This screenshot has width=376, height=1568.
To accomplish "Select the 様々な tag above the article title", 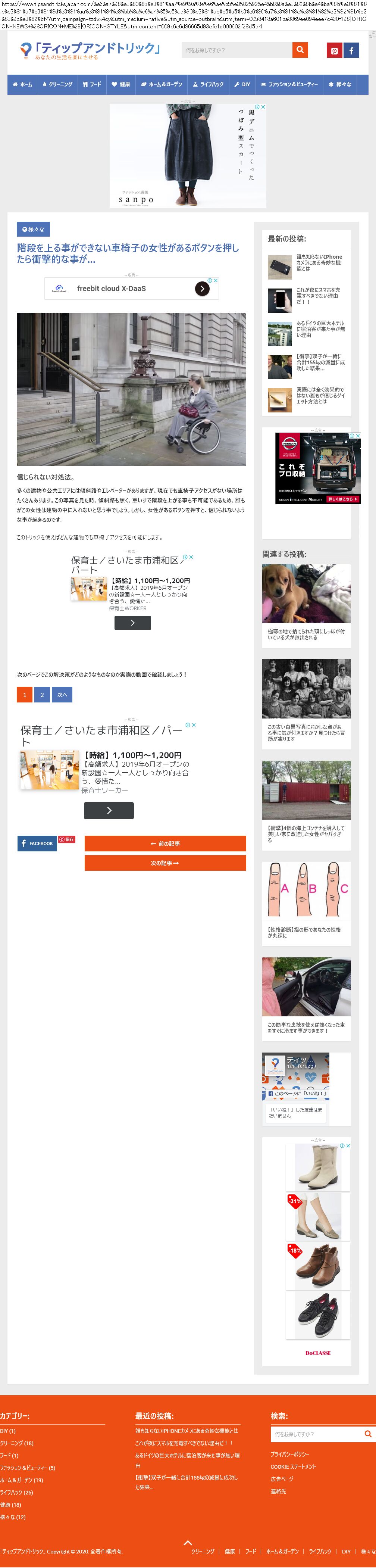I will coord(33,230).
